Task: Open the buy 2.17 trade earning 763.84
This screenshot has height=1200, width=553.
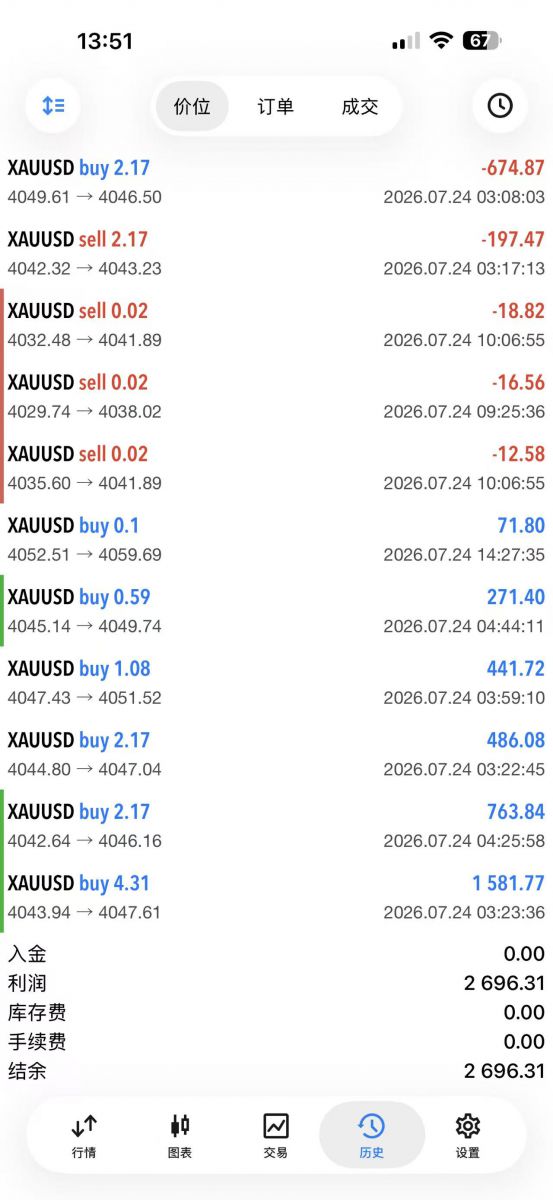Action: click(276, 825)
